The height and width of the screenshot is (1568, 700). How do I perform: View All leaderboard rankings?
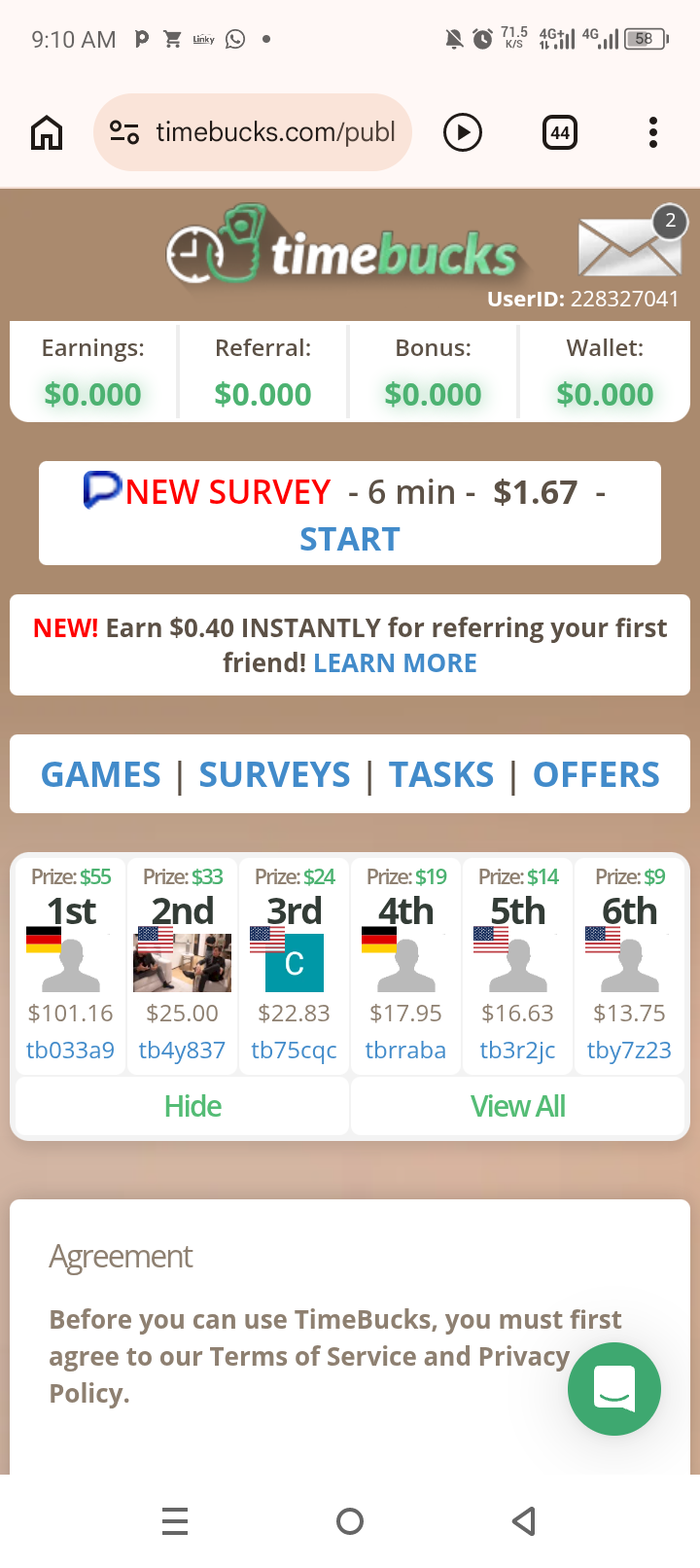[518, 1107]
